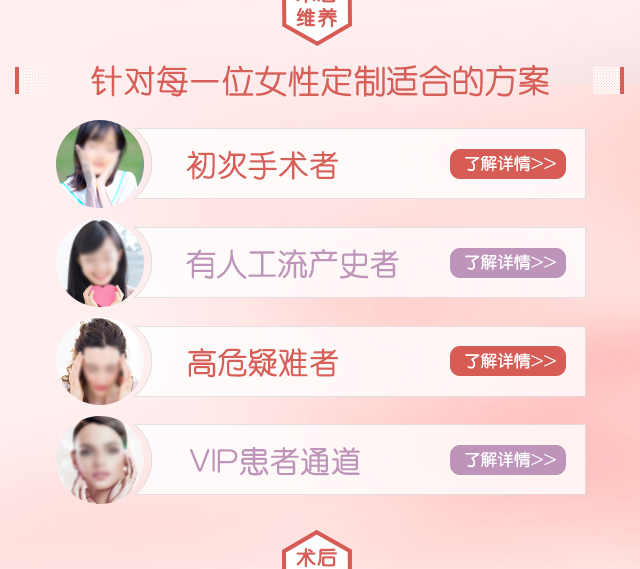Tap 了解详情 for 初次手术者
640x569 pixels.
(x=508, y=164)
